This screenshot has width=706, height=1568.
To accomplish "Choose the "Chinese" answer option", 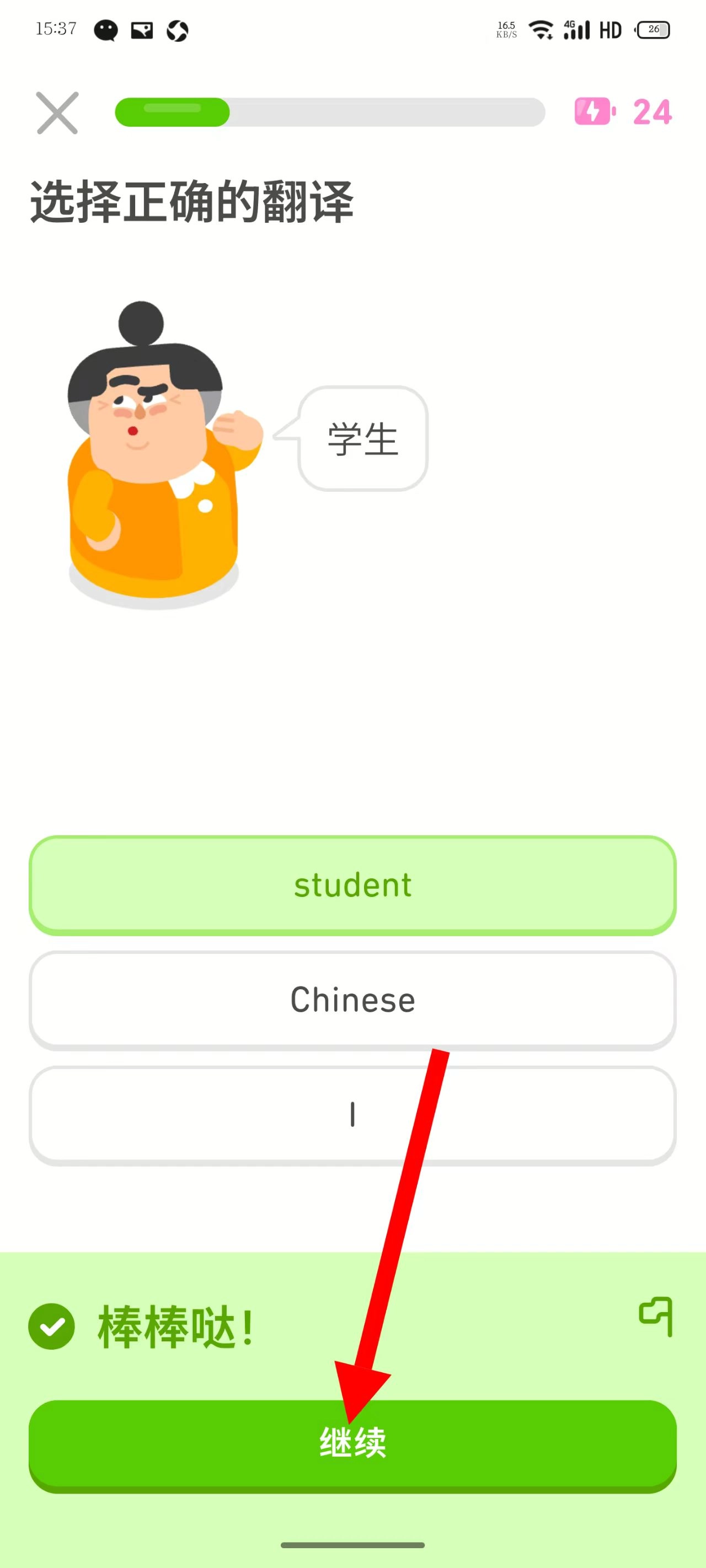I will (352, 1000).
